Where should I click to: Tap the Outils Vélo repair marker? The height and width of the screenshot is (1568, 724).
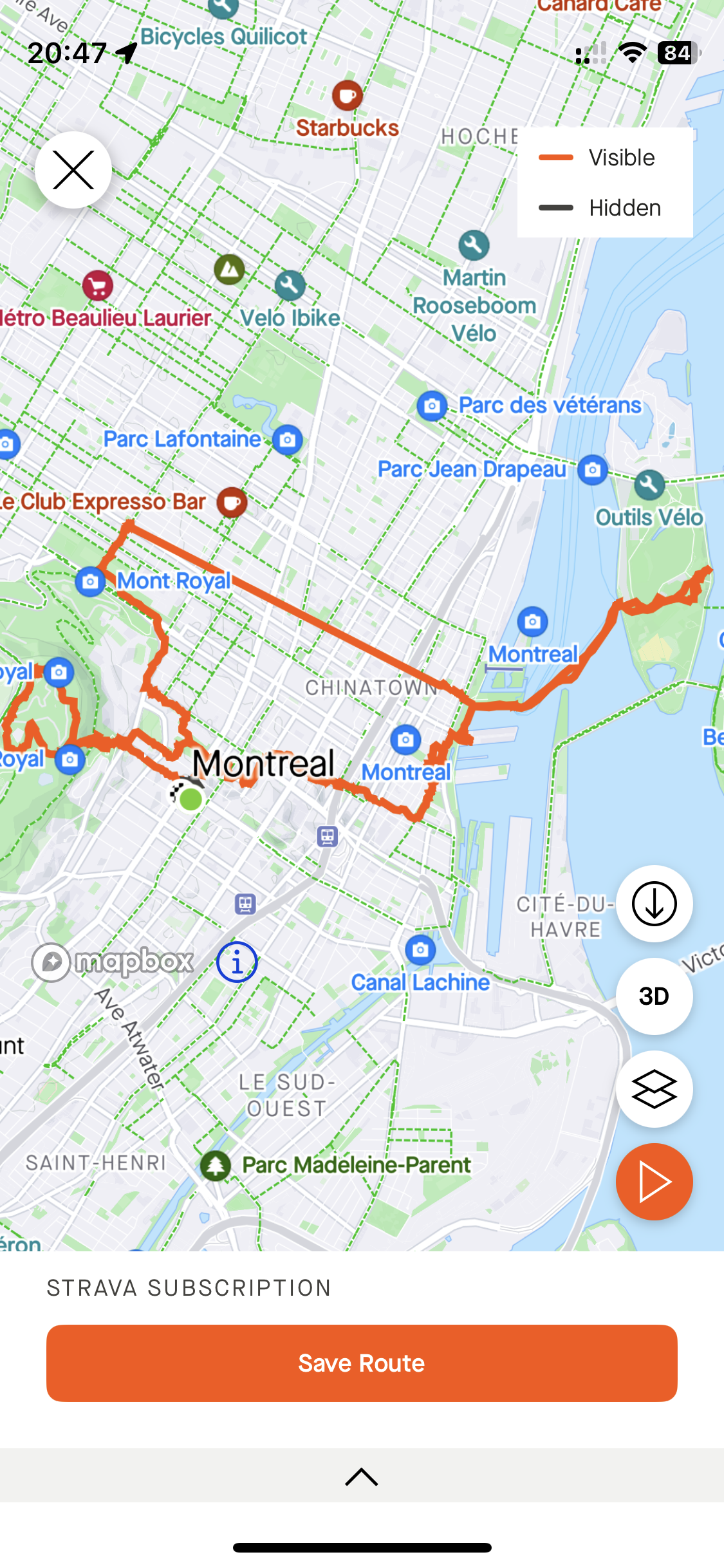click(x=649, y=485)
